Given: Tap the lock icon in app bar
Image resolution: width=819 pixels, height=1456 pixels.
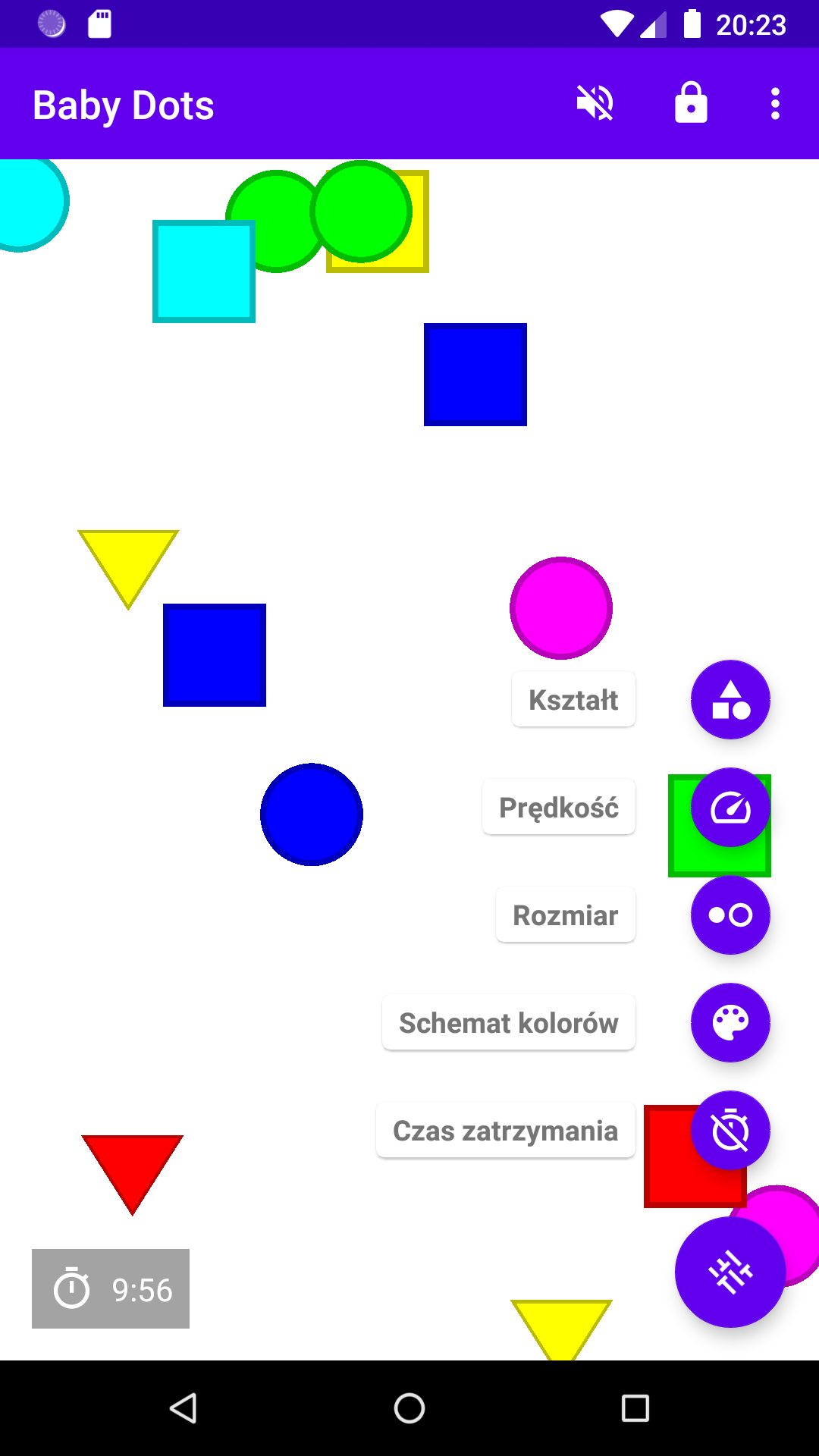Looking at the screenshot, I should click(691, 103).
